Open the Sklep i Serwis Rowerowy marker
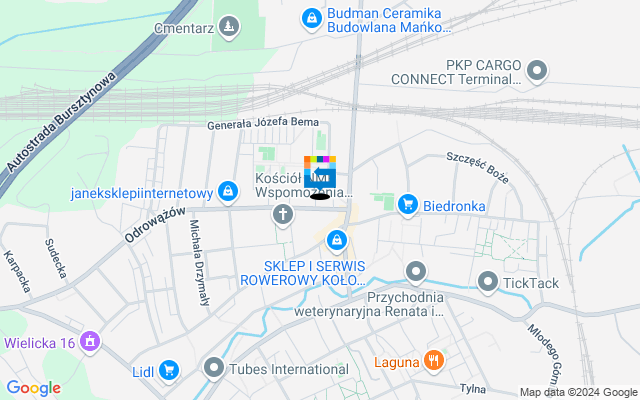640x400 pixels. [x=338, y=240]
